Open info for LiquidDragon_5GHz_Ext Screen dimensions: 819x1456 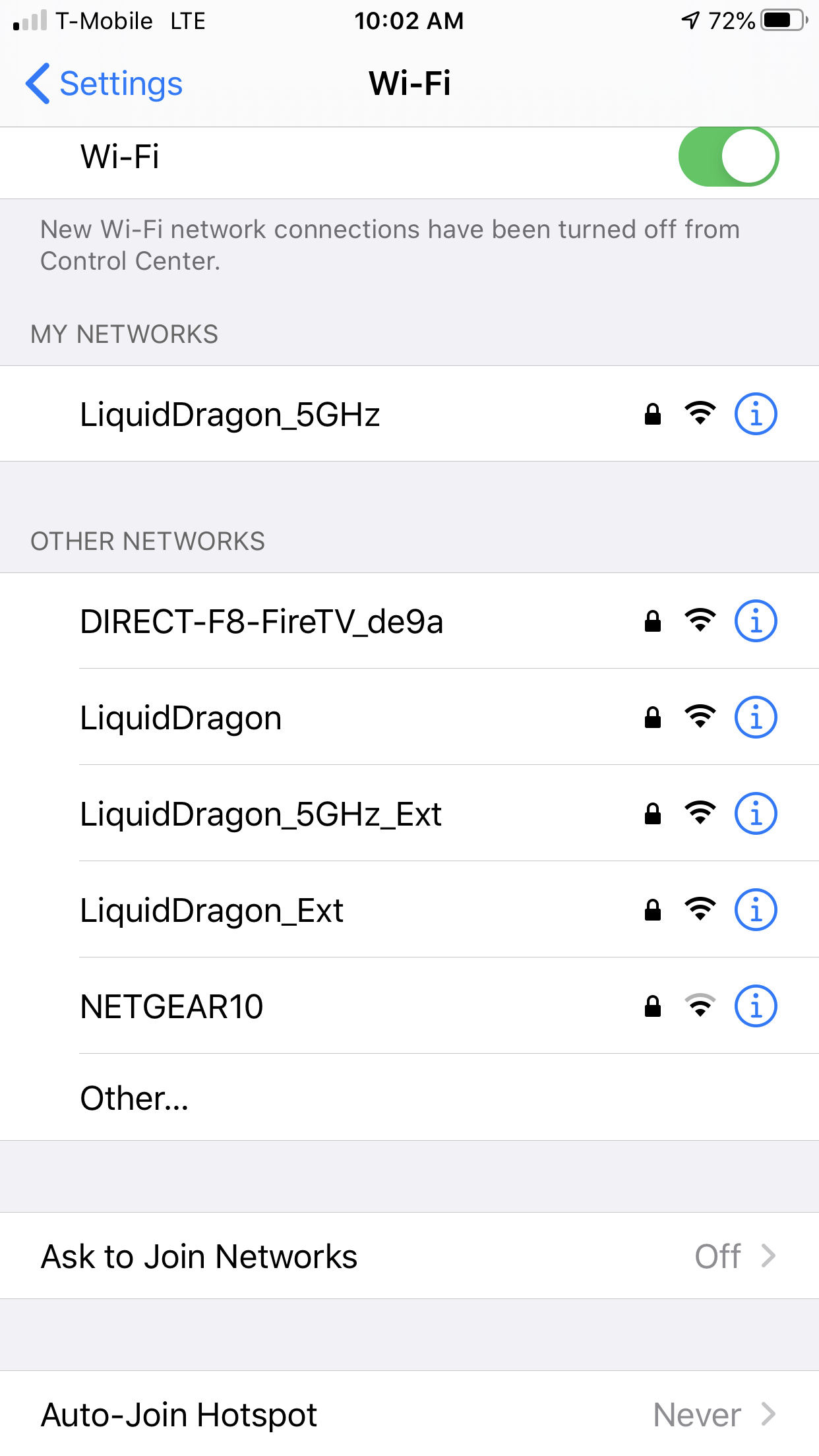point(756,814)
